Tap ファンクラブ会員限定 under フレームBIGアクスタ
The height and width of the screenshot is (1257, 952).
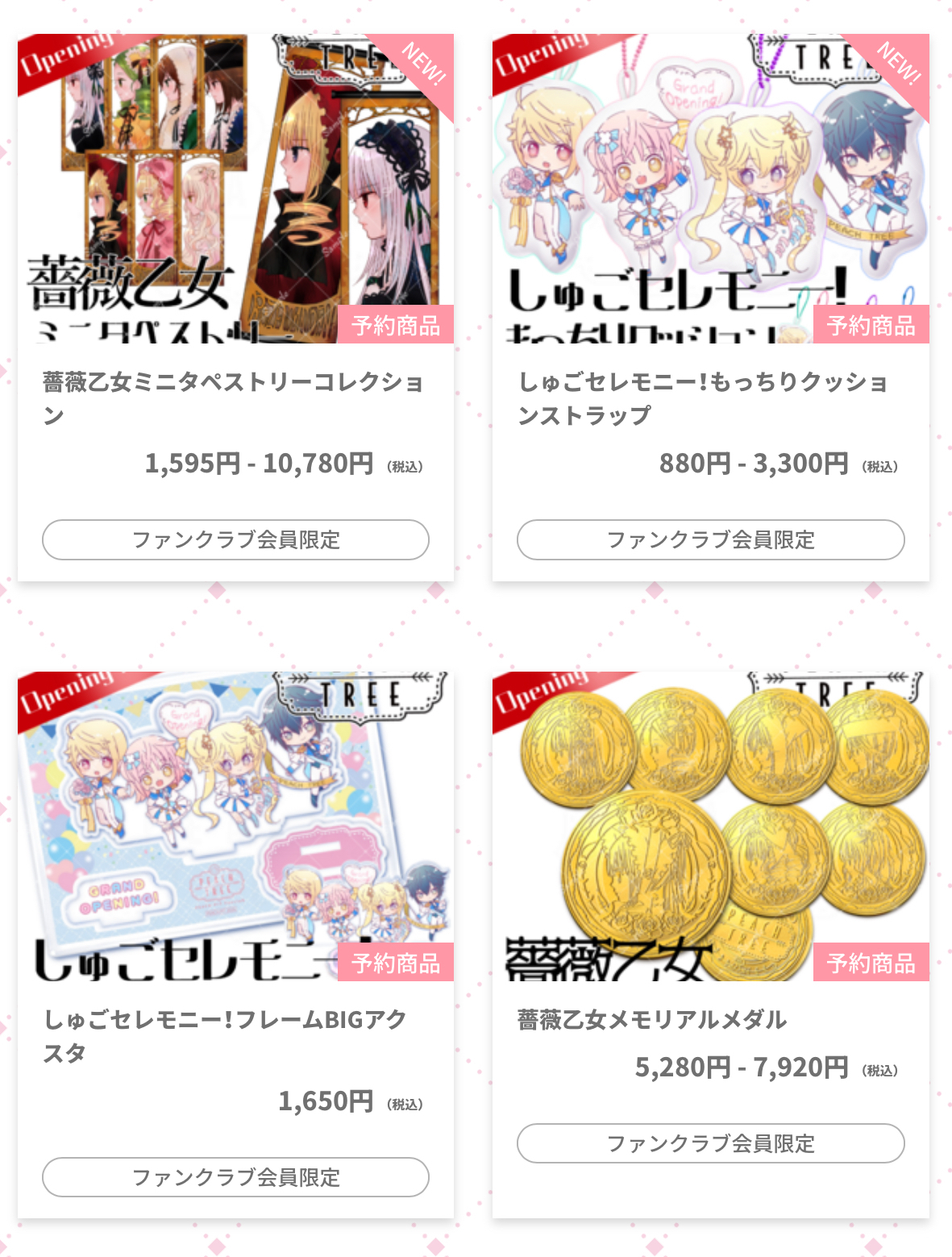(235, 1177)
